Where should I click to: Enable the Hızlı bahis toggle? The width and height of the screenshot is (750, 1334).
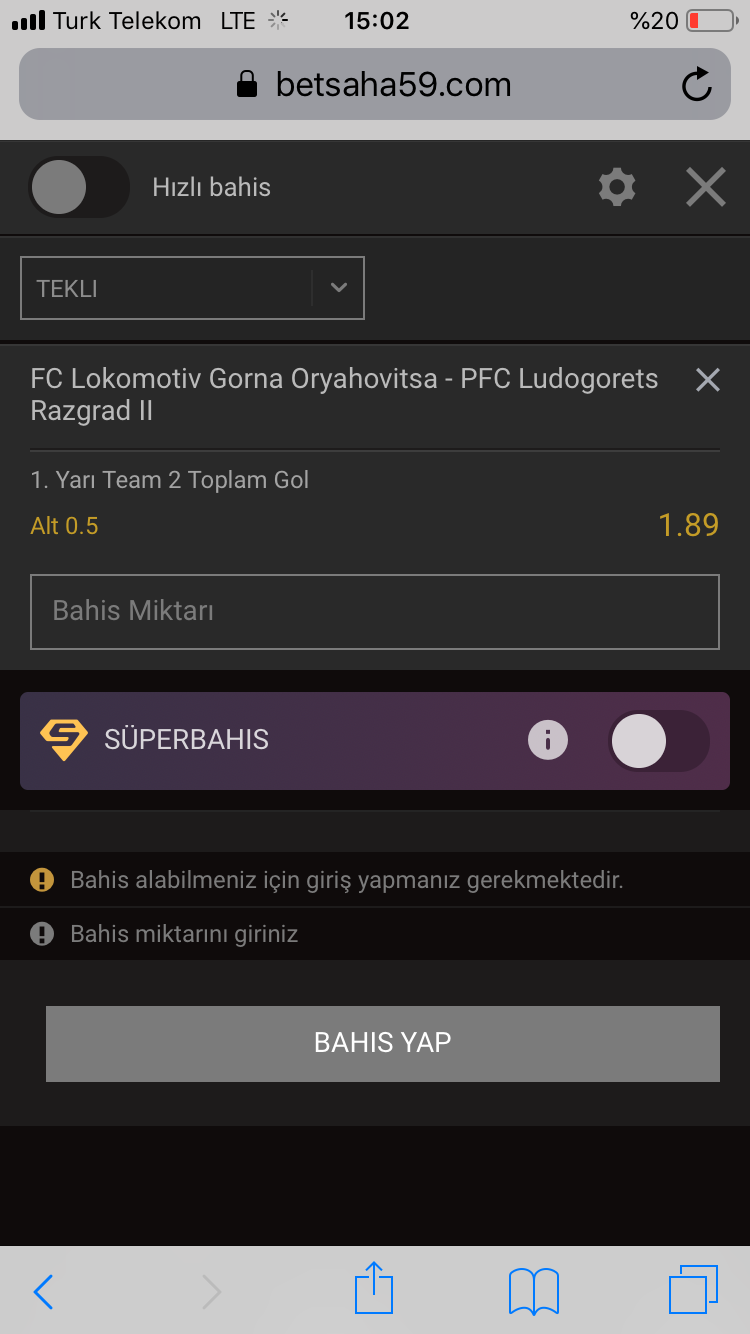tap(79, 187)
